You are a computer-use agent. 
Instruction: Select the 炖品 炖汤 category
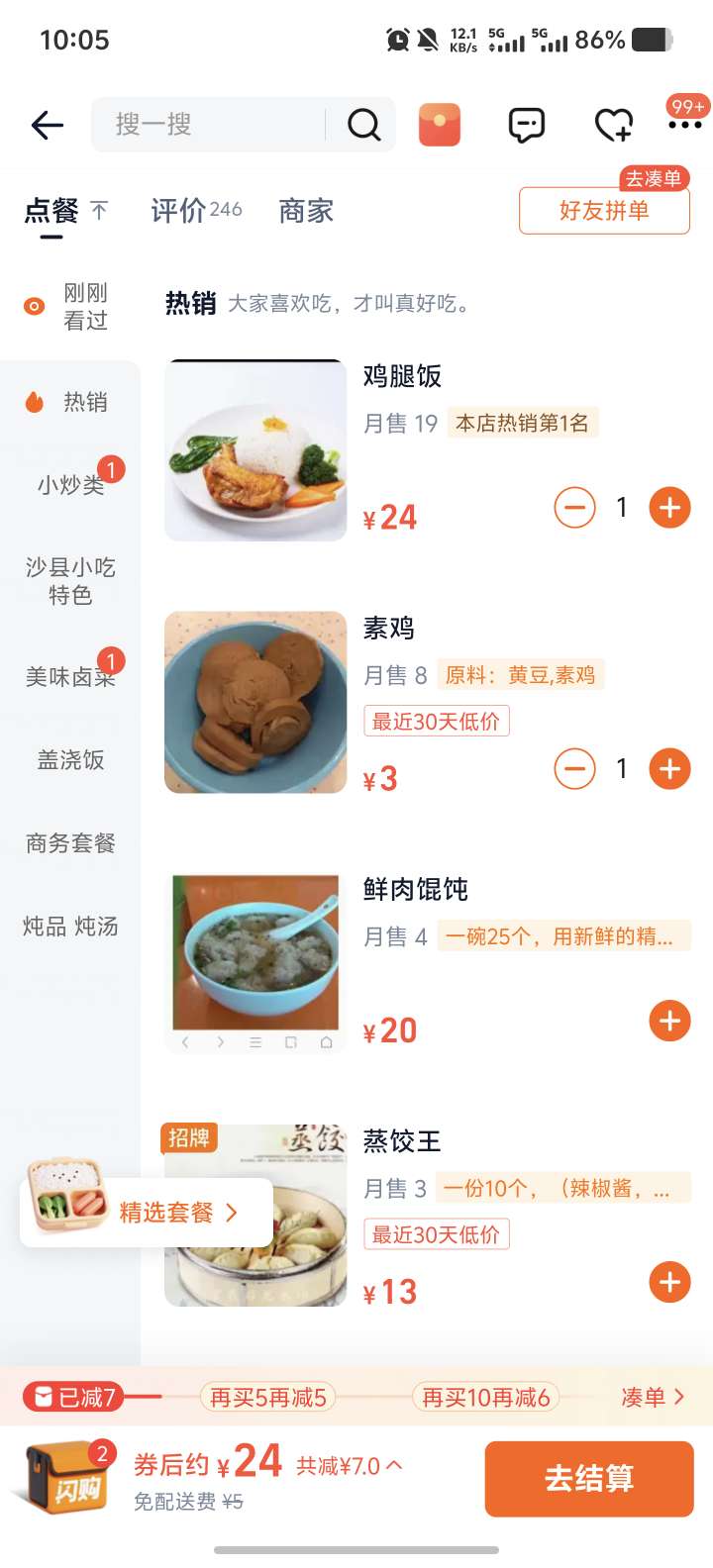pyautogui.click(x=70, y=927)
